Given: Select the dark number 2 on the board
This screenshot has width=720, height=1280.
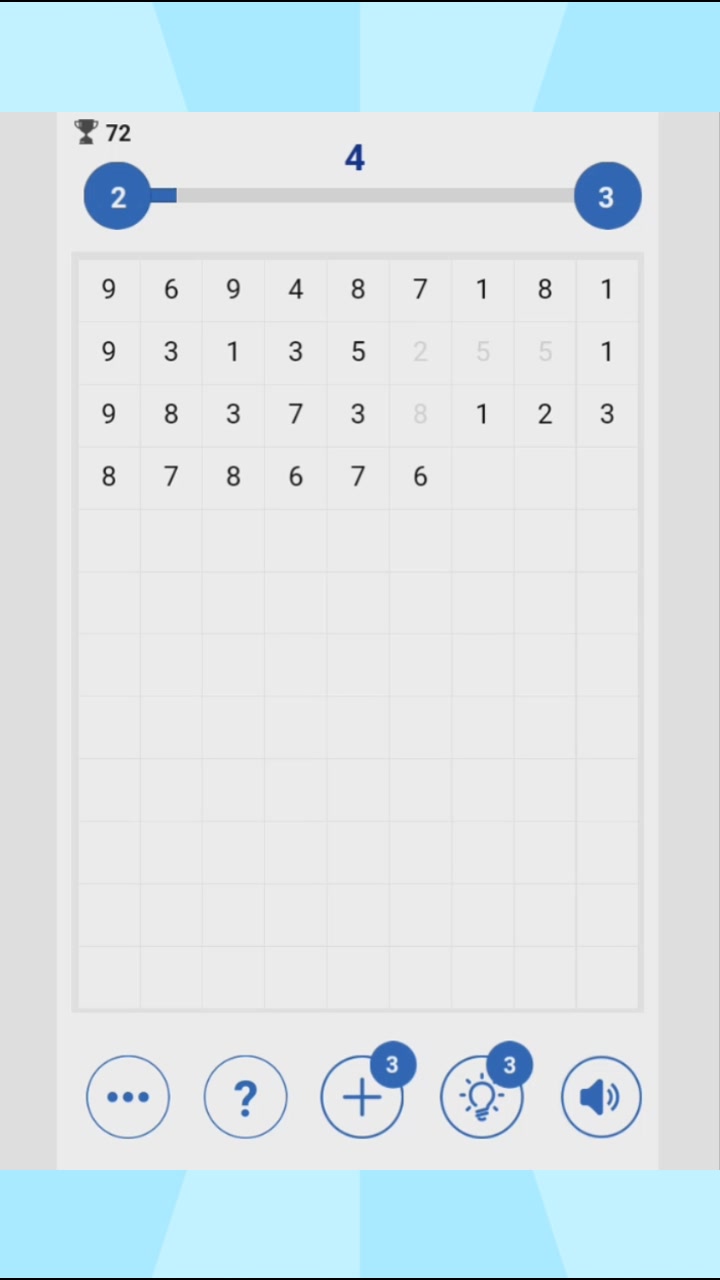Looking at the screenshot, I should tap(544, 415).
